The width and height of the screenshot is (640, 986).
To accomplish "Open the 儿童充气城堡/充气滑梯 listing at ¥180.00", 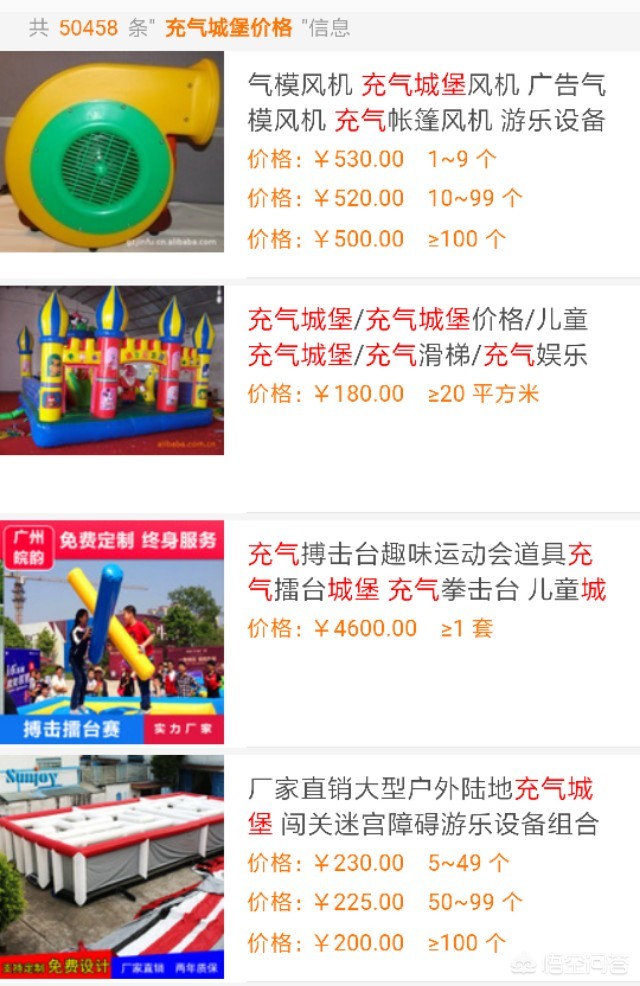I will click(418, 337).
